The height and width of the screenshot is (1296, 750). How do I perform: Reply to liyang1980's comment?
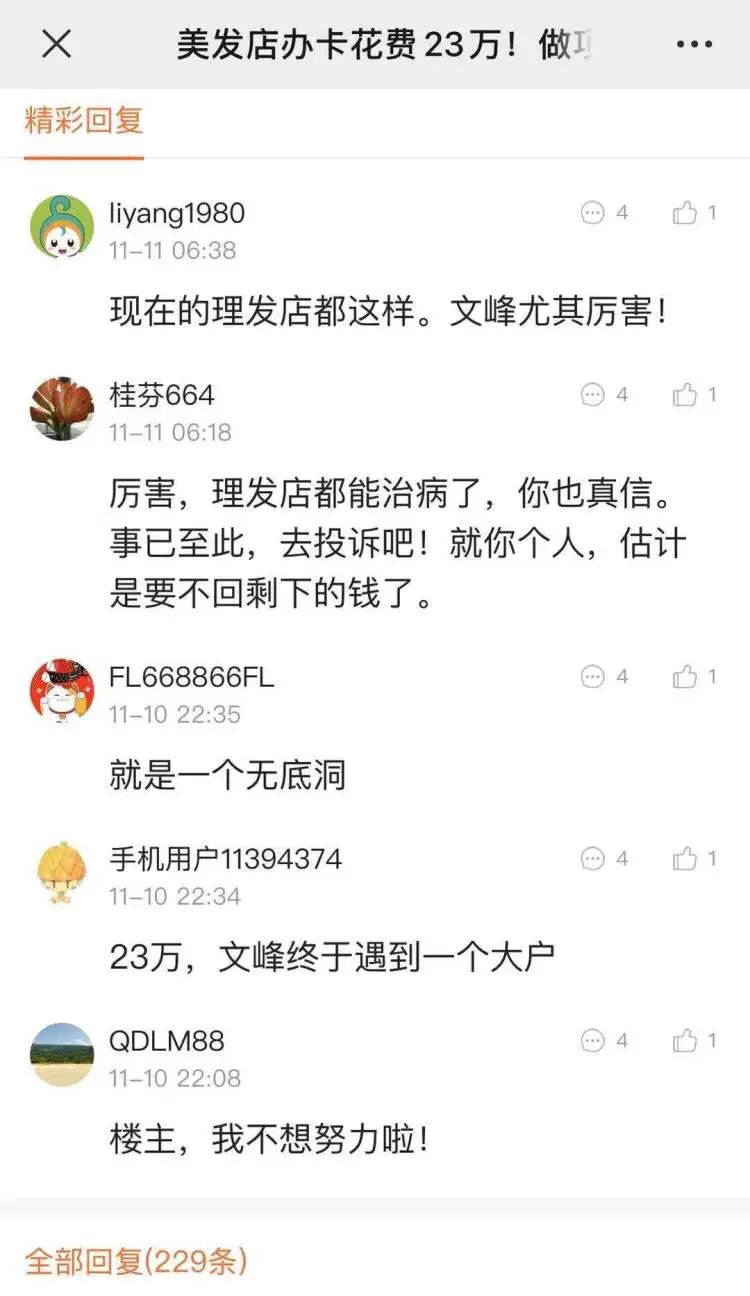click(x=594, y=213)
